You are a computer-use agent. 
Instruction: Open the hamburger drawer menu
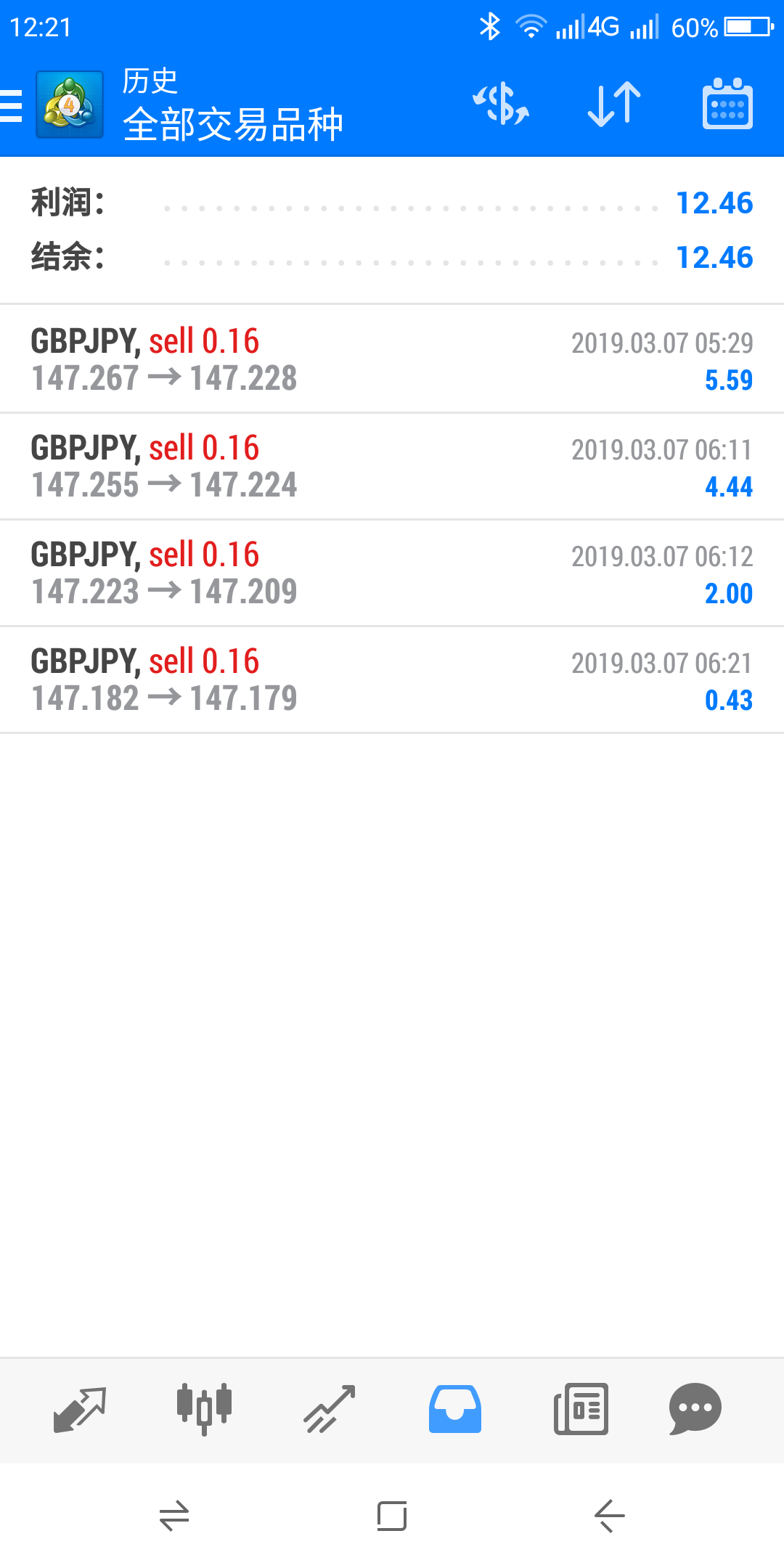[11, 105]
